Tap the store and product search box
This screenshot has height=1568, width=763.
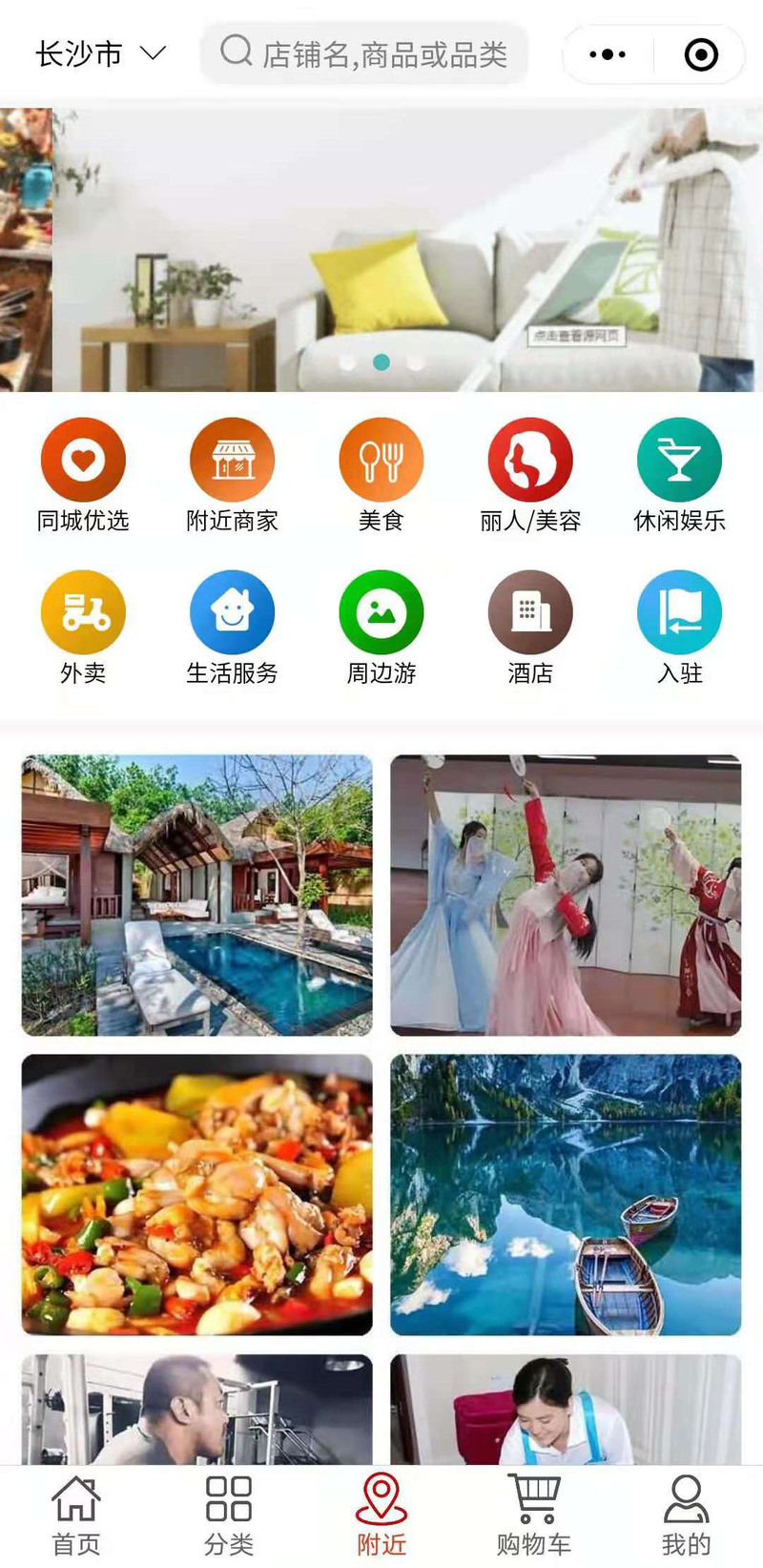point(364,54)
